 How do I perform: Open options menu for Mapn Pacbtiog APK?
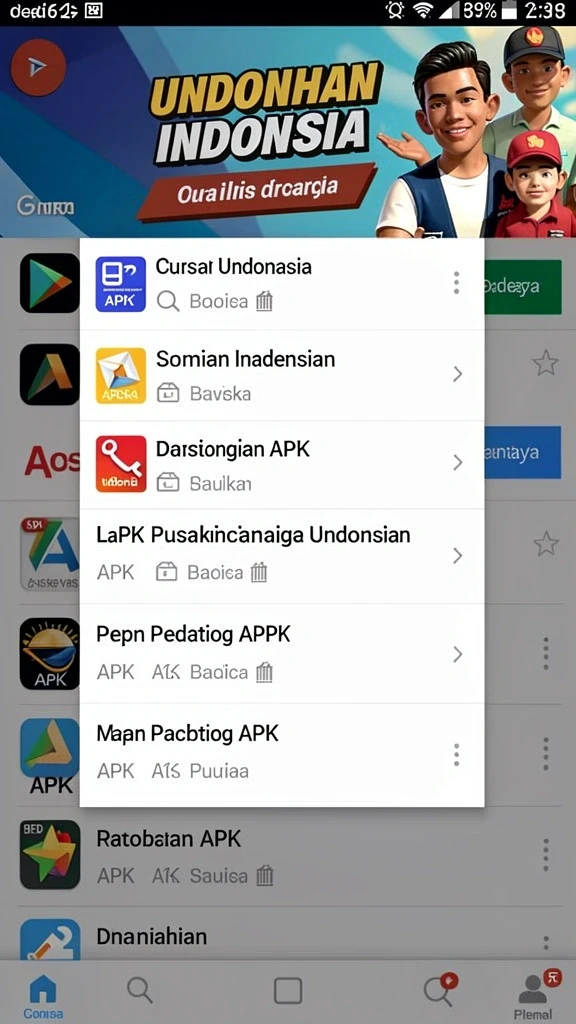tap(456, 754)
